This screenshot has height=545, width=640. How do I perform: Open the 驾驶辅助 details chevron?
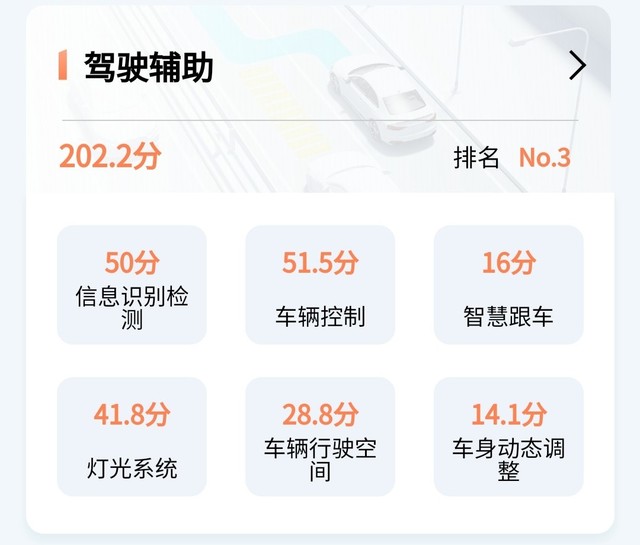[x=577, y=66]
